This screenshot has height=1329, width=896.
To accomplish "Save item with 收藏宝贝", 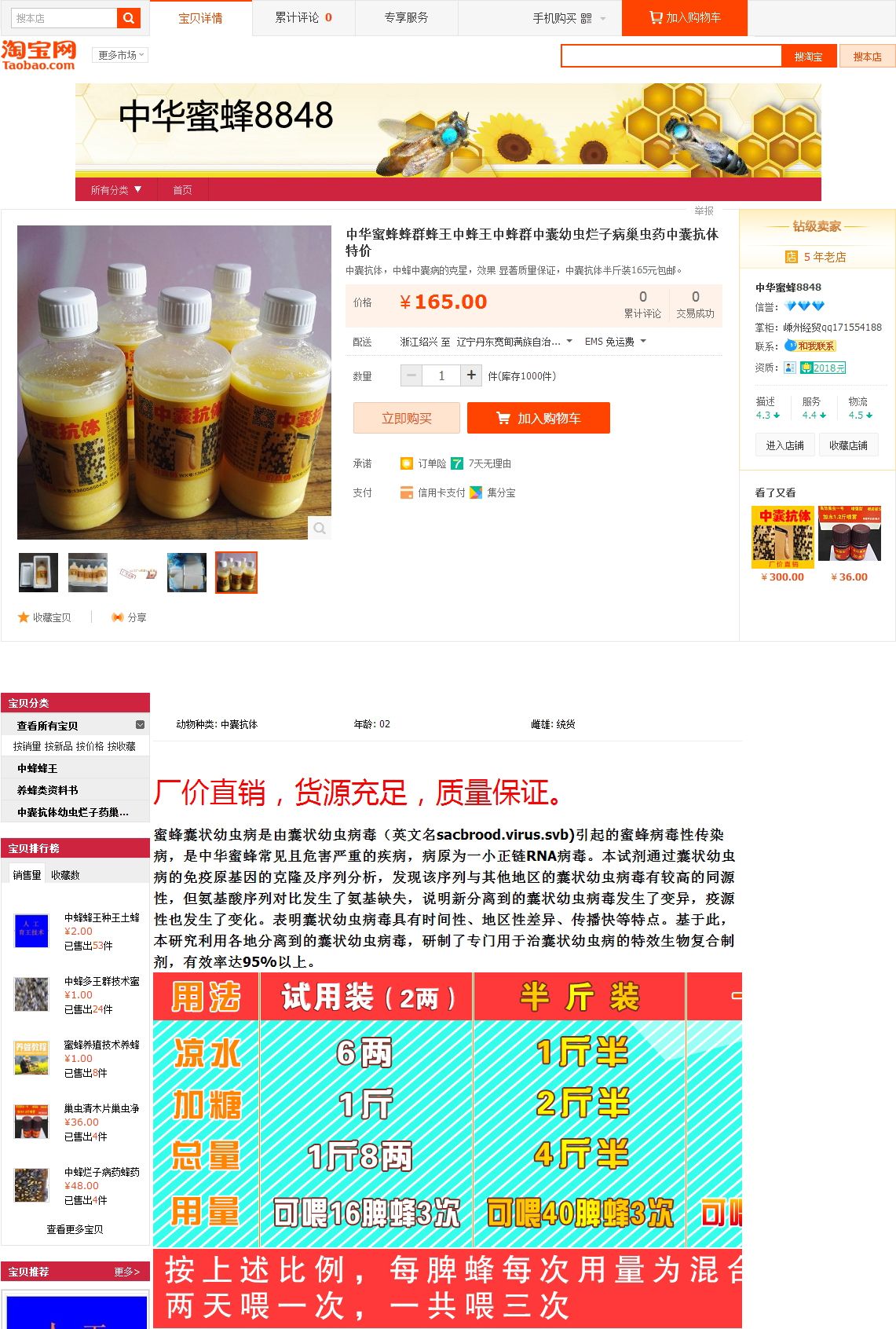I will point(45,617).
